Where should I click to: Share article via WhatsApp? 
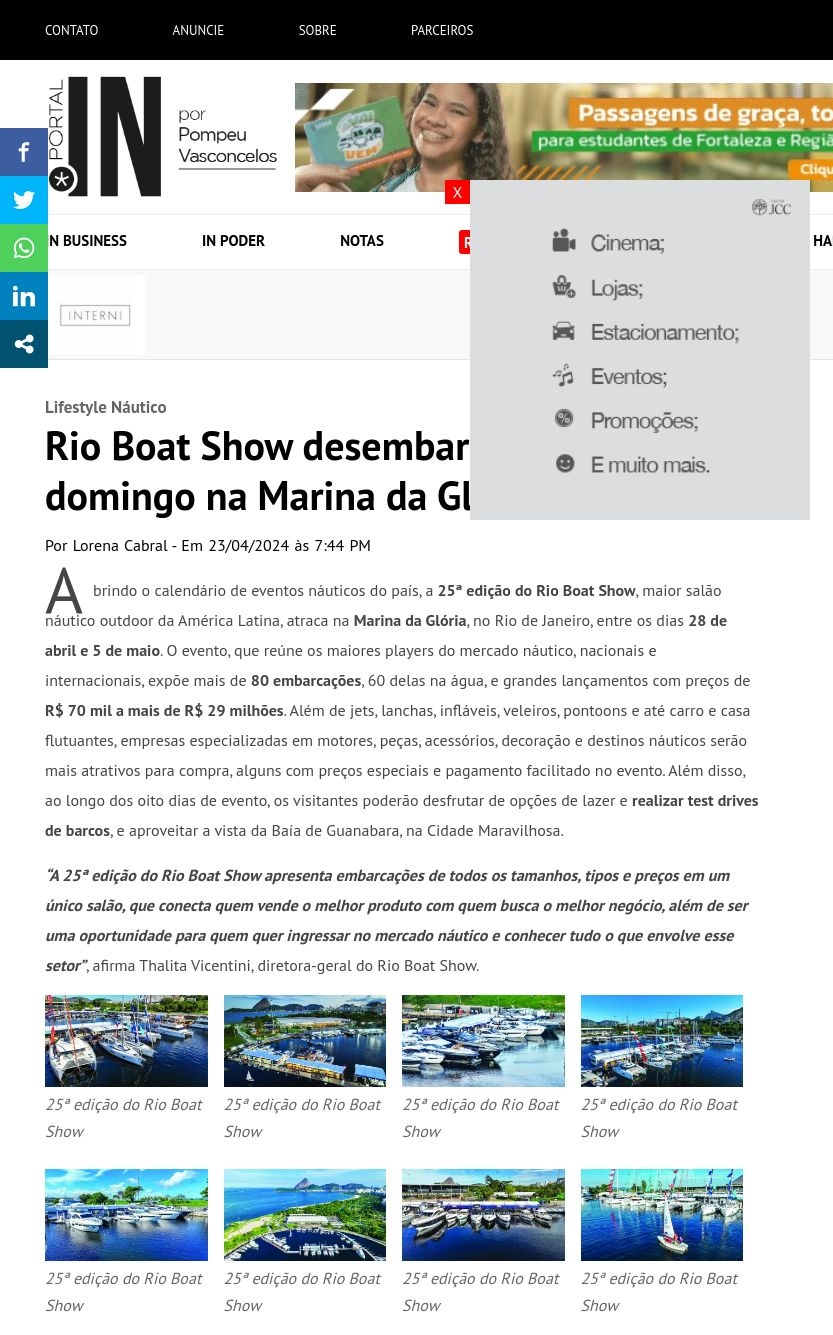click(x=24, y=248)
